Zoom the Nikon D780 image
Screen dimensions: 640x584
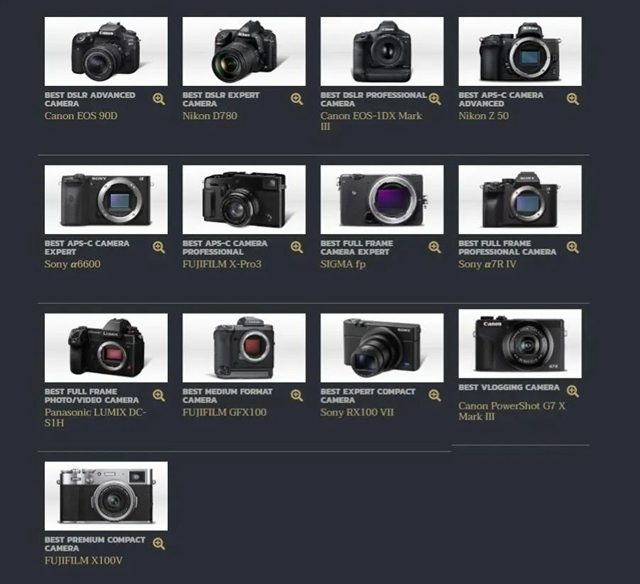tap(297, 99)
